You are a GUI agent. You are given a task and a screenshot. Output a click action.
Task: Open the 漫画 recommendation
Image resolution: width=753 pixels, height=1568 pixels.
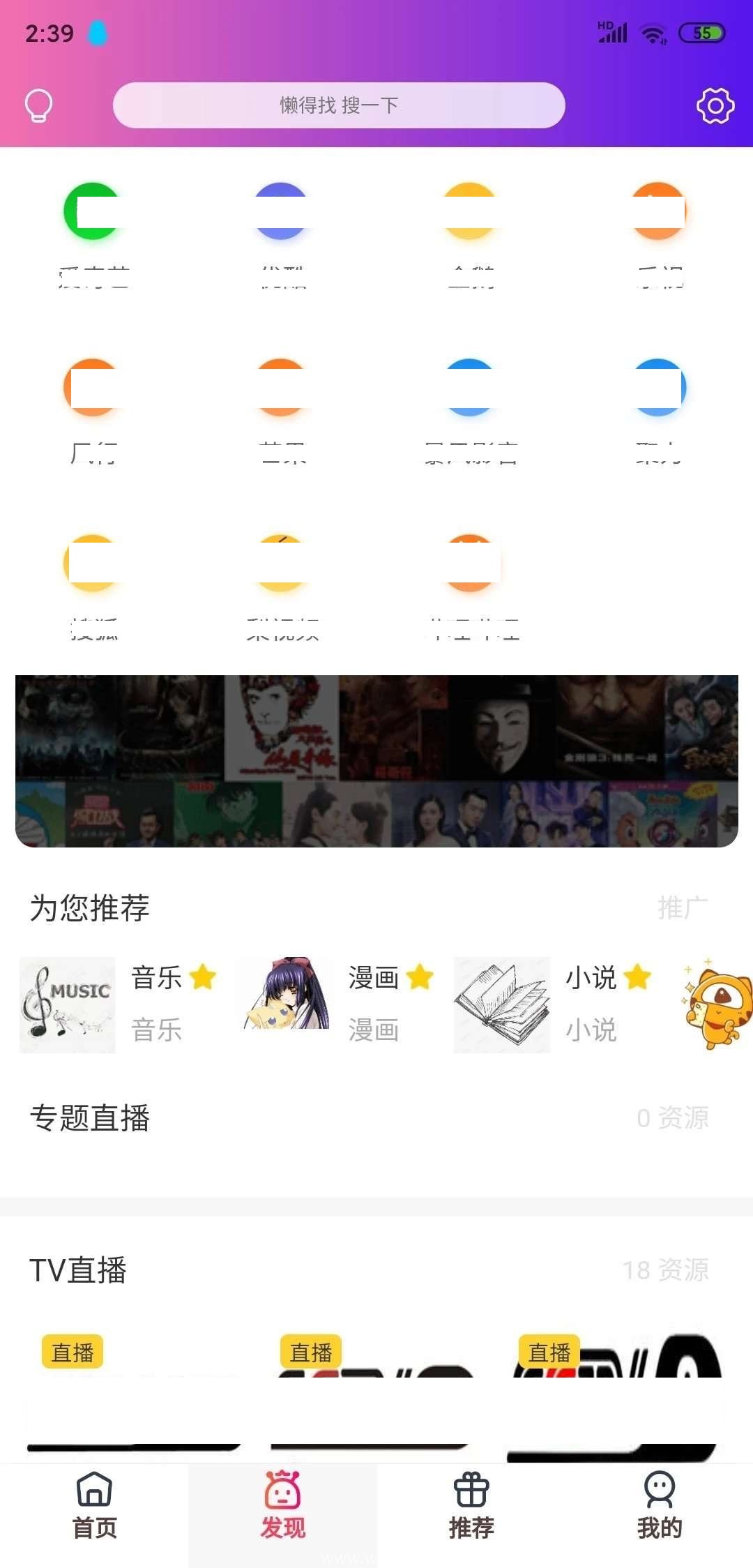coord(338,1004)
